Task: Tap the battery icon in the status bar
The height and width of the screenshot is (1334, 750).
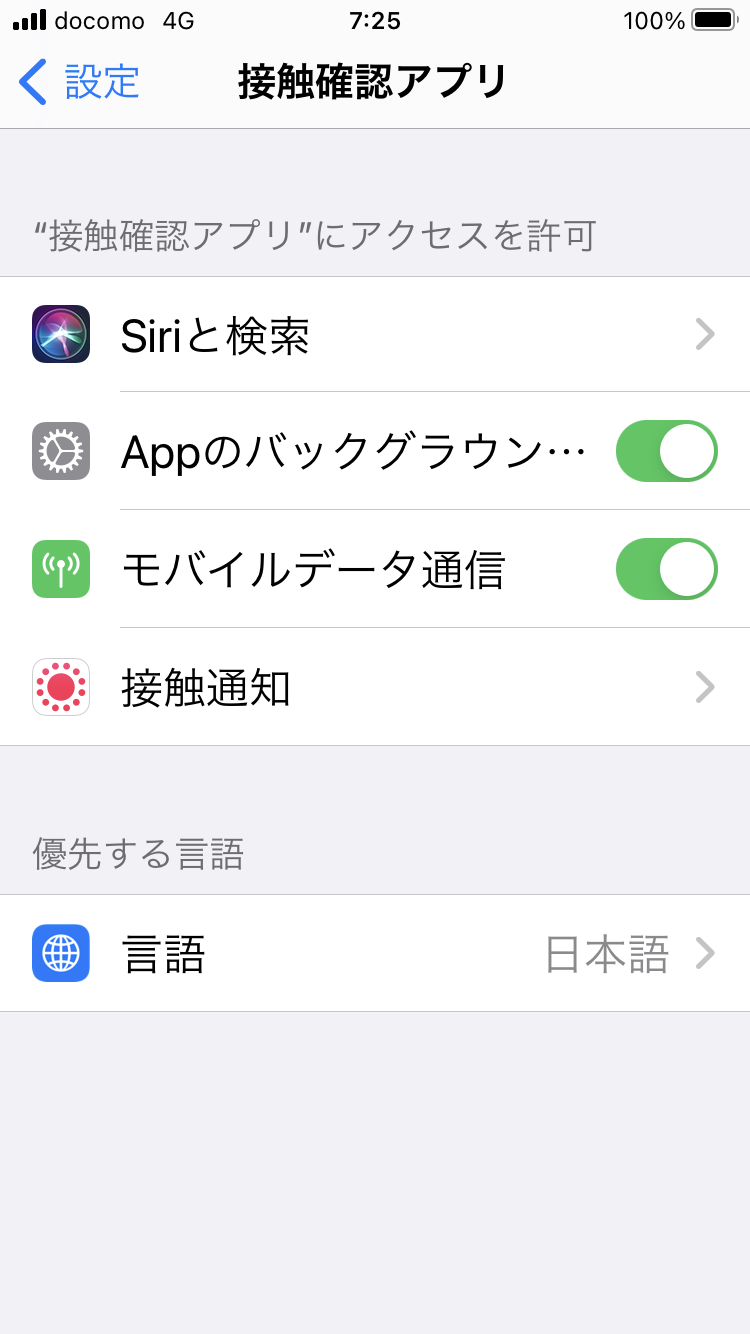Action: click(x=716, y=20)
